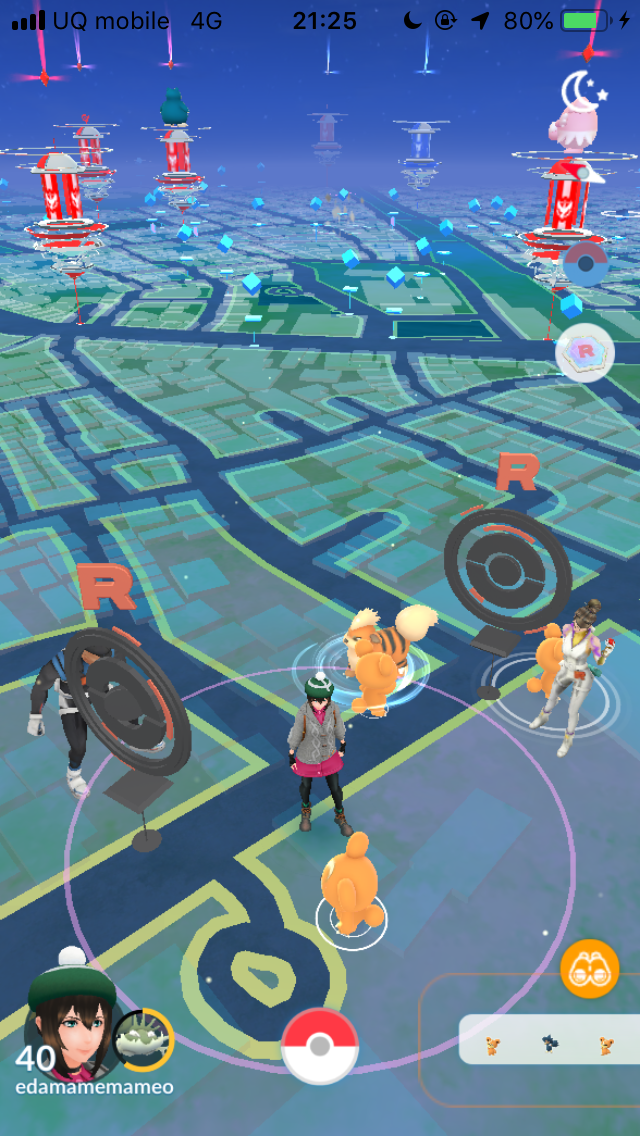The height and width of the screenshot is (1136, 640).
Task: Tap the Growlithe facing away below the trainer
Action: pos(352,882)
